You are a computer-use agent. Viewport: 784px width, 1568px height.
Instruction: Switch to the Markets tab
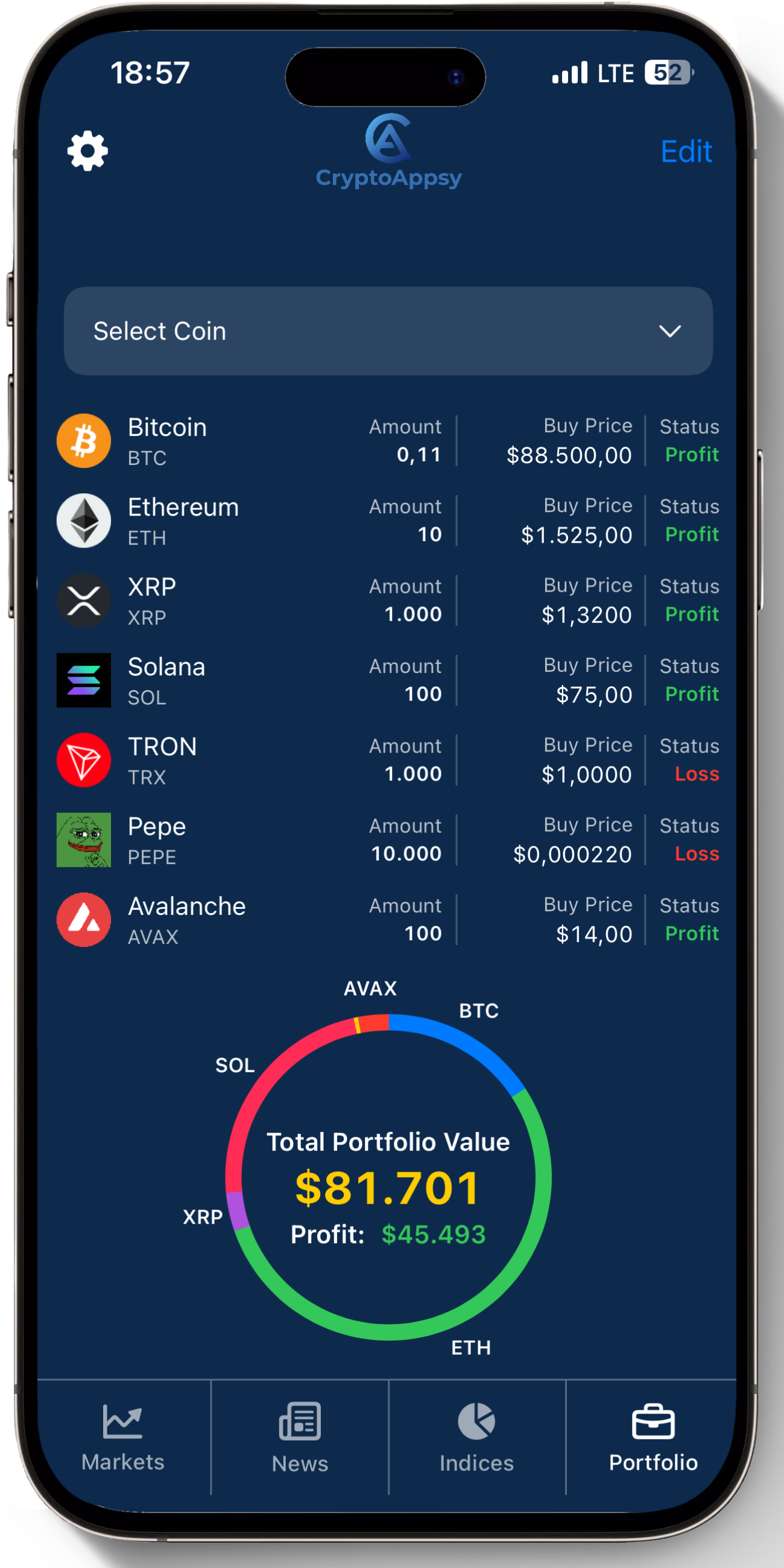(x=123, y=1437)
